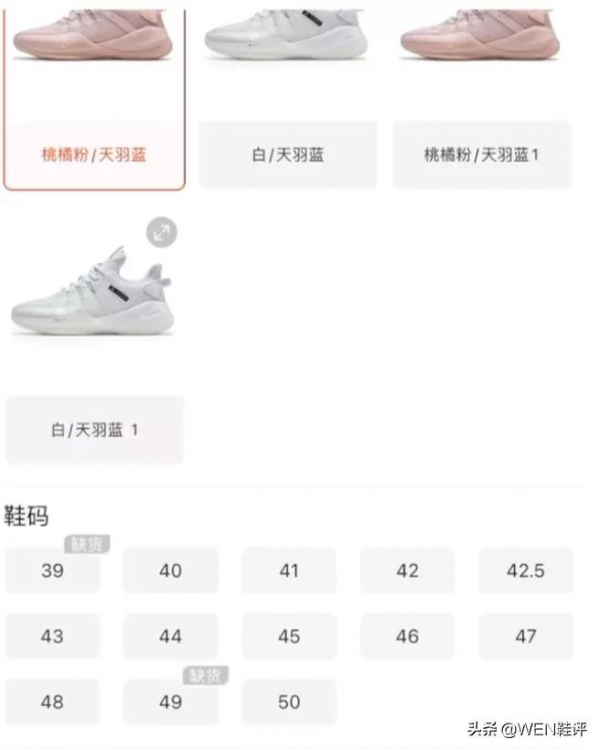600x750 pixels.
Task: Select shoe size 44
Action: [x=170, y=636]
